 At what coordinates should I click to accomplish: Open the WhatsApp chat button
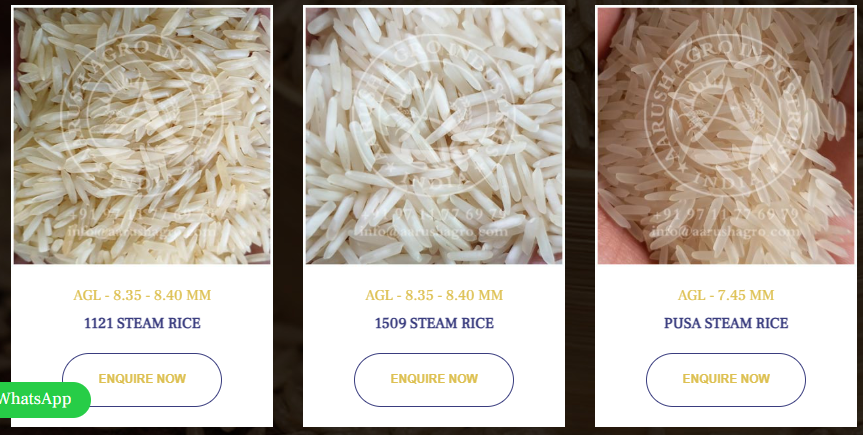click(x=38, y=399)
